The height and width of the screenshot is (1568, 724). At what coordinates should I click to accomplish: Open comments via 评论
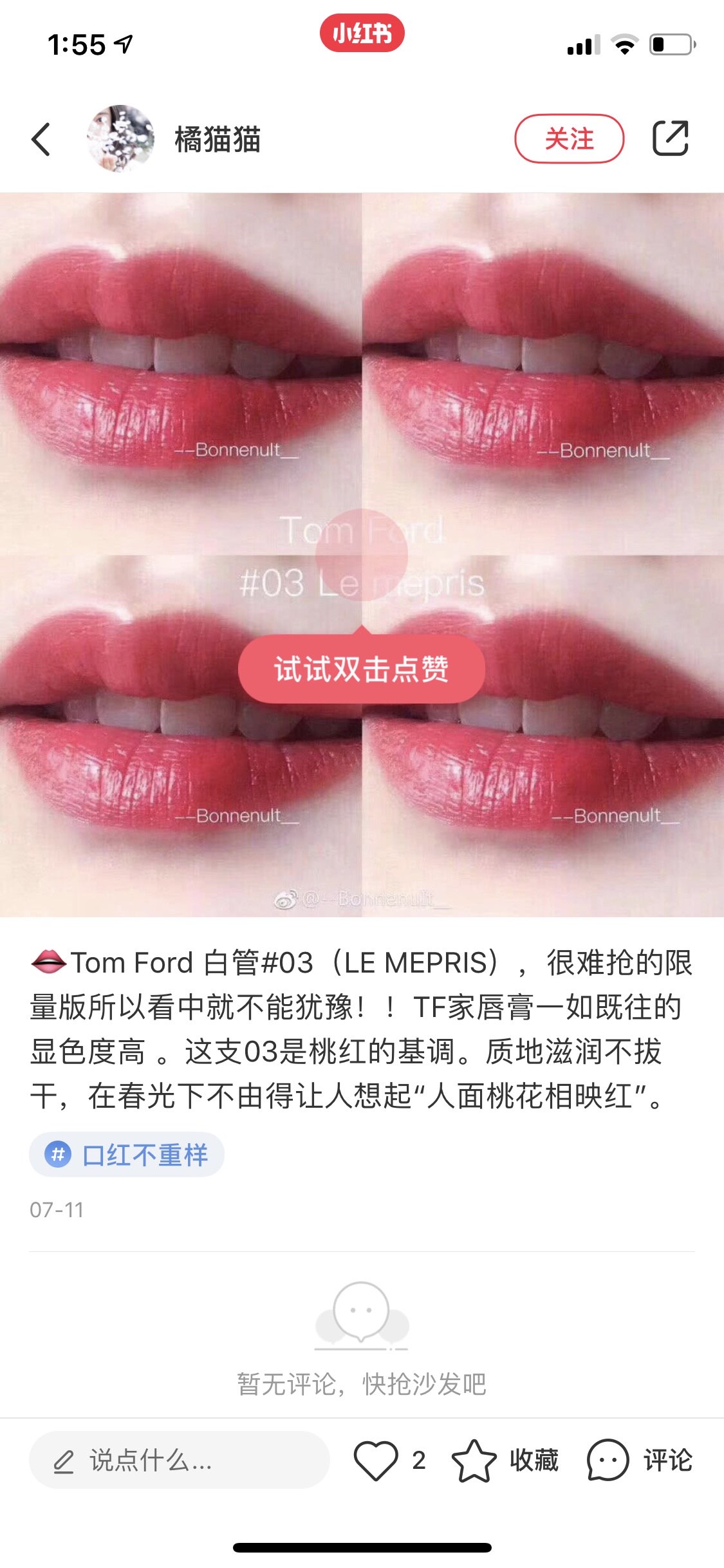click(x=640, y=1461)
